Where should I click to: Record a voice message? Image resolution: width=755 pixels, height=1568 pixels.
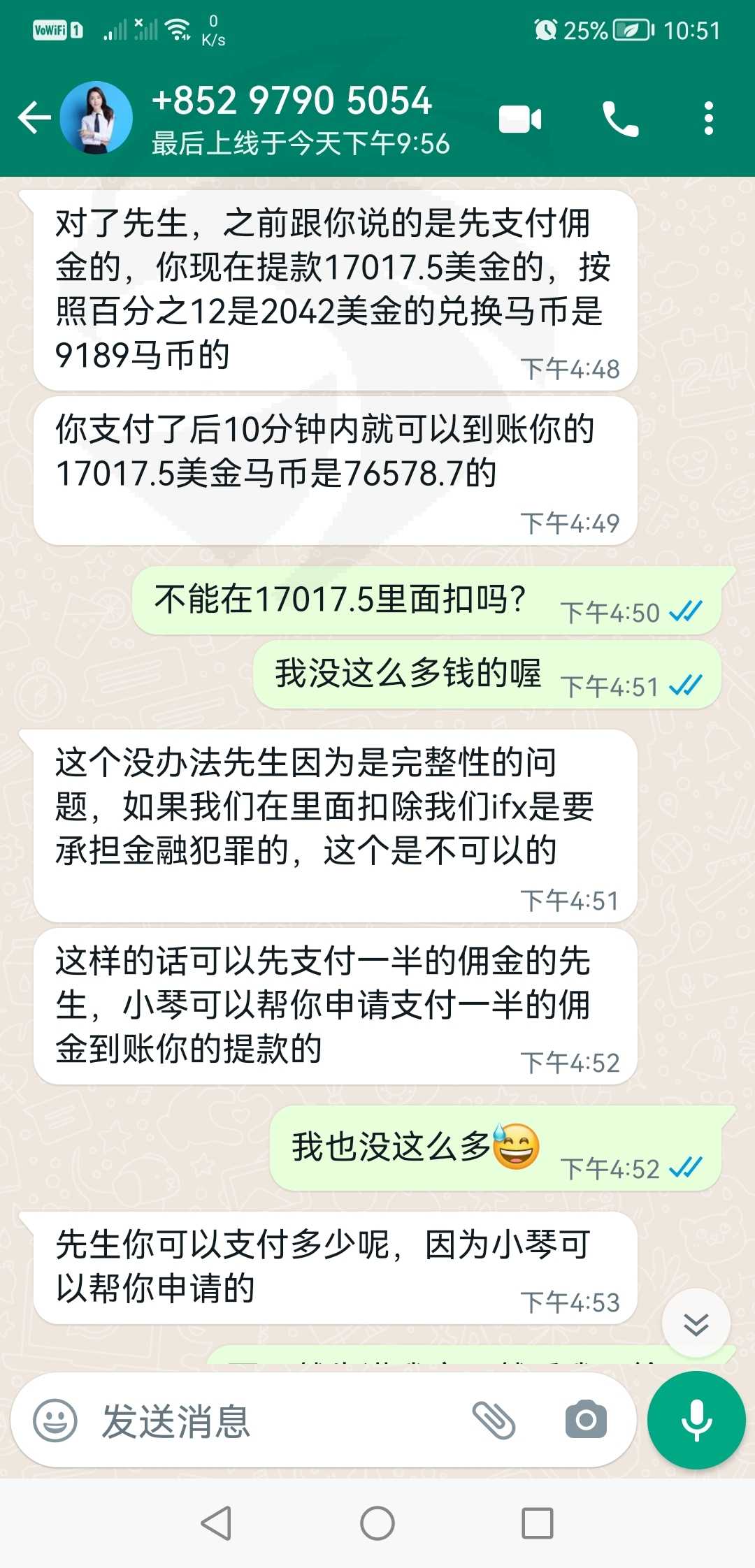click(x=696, y=1421)
